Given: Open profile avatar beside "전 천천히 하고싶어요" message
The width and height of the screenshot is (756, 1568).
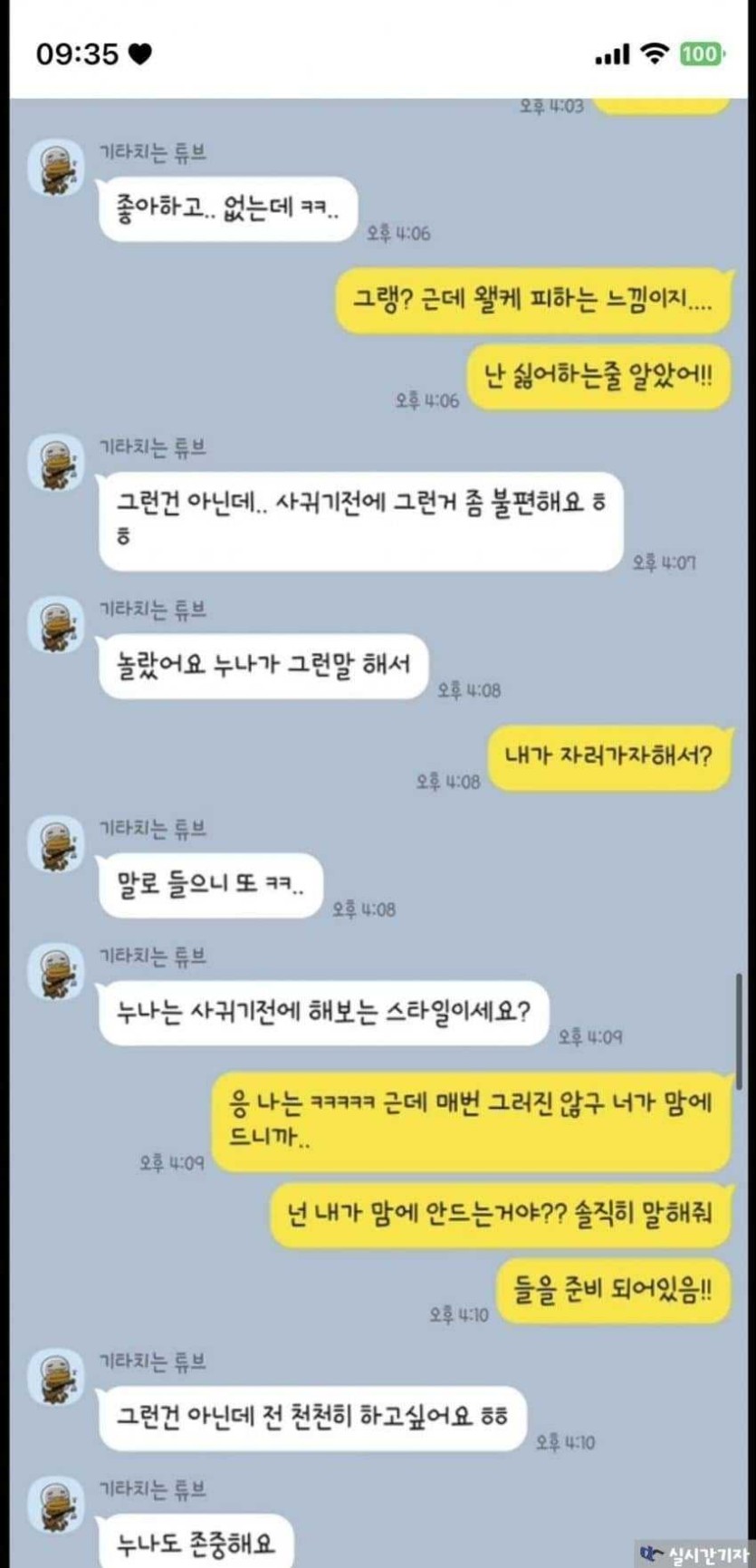Looking at the screenshot, I should [56, 1377].
